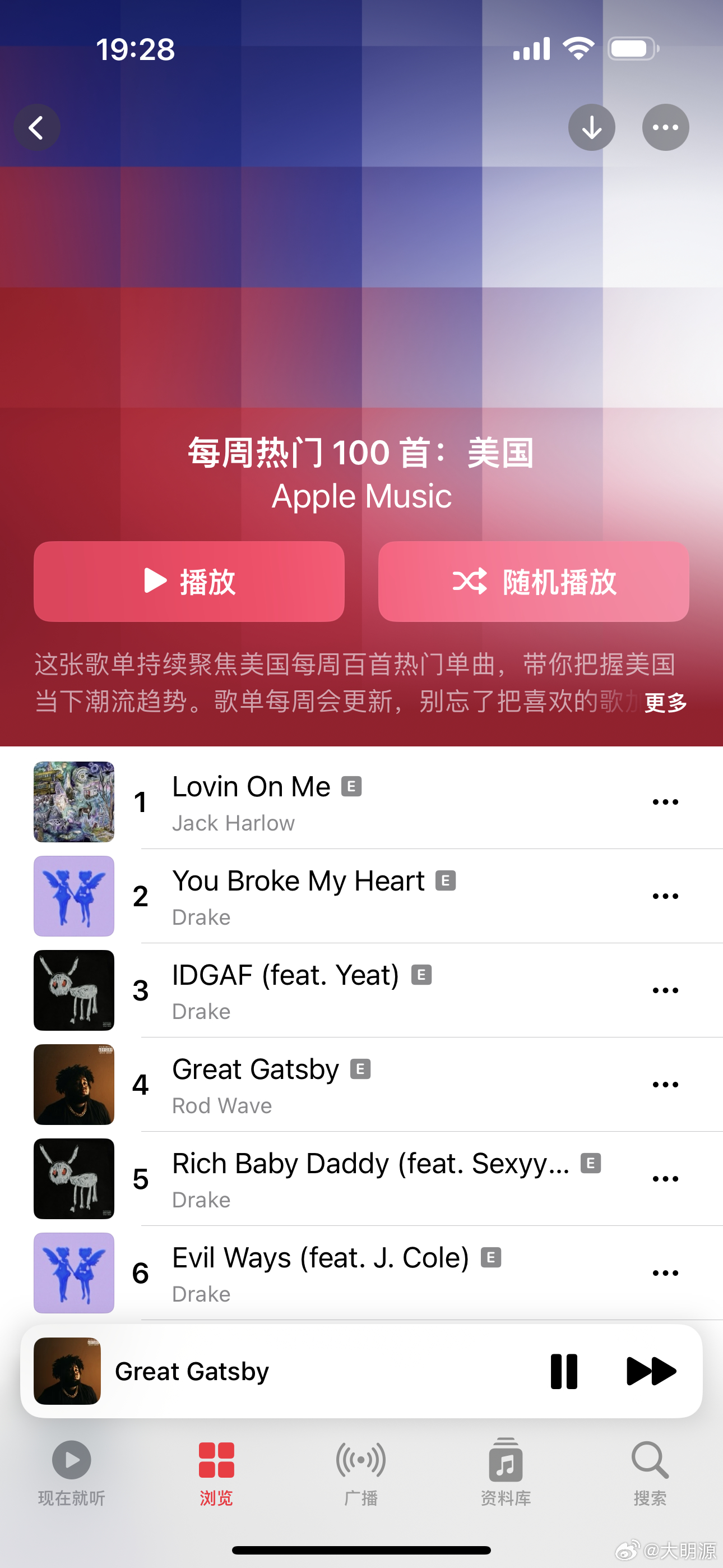
Task: Expand the playlist description with 更多
Action: point(665,703)
